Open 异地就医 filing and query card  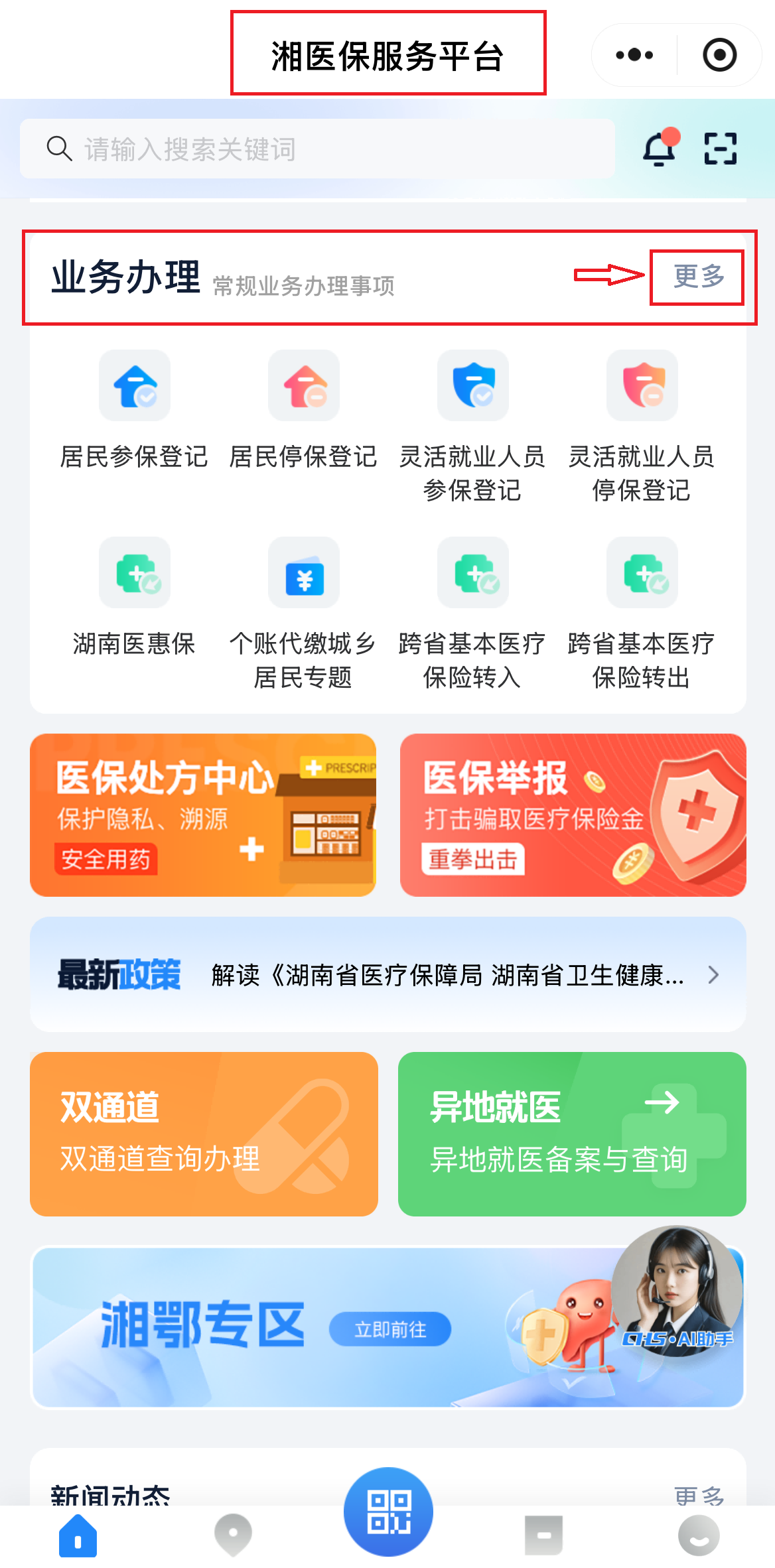572,1134
